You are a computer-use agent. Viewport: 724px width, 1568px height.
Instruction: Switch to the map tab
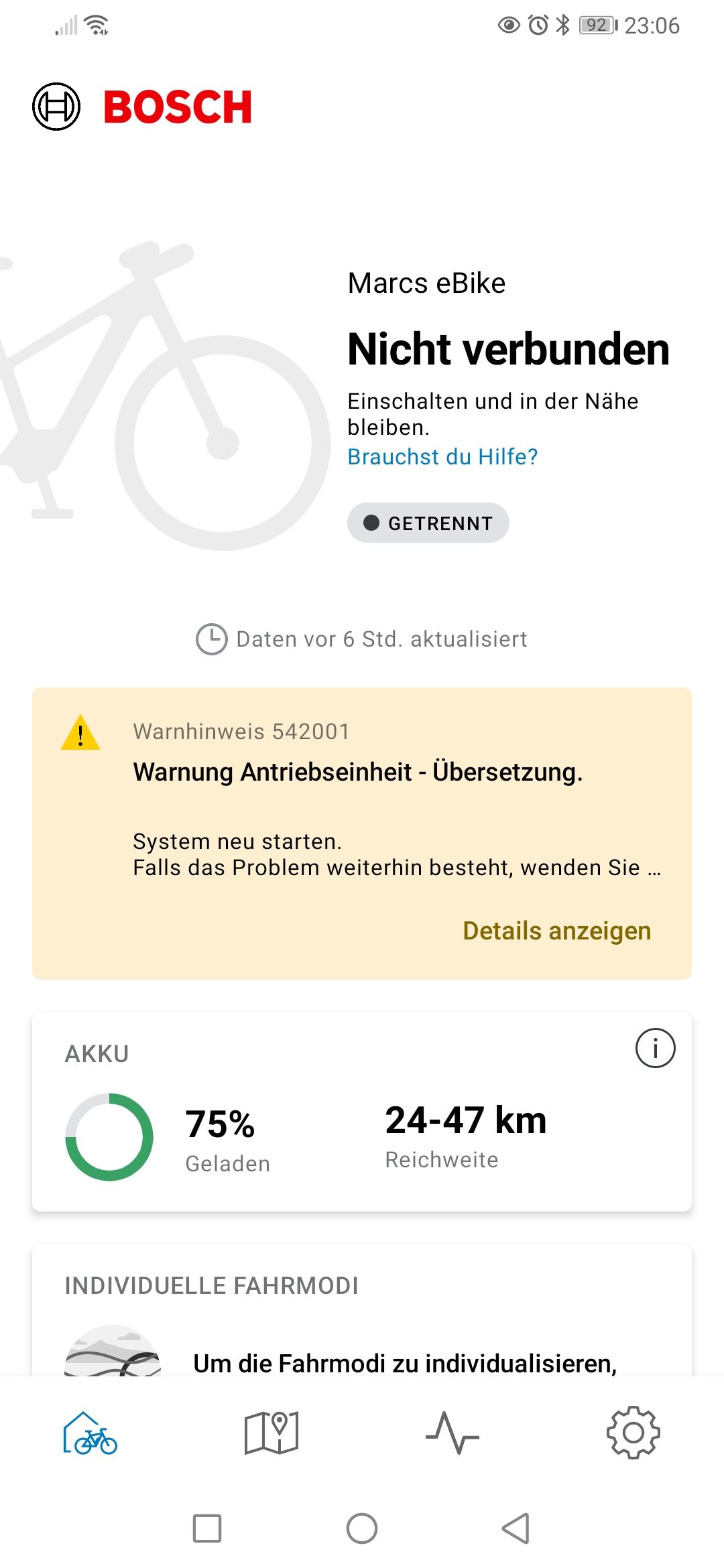point(271,1433)
